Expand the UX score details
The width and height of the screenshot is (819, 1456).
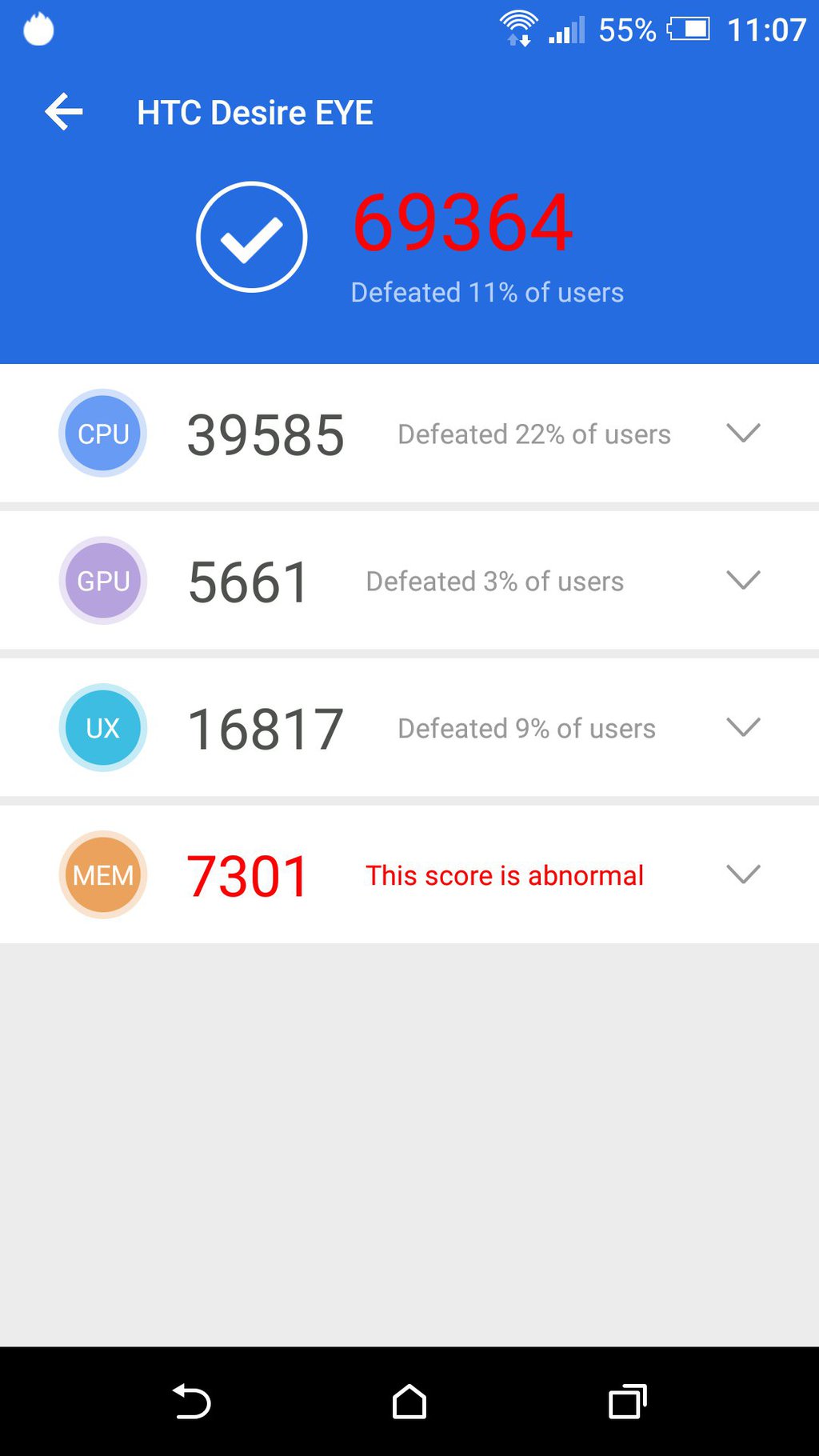click(743, 727)
